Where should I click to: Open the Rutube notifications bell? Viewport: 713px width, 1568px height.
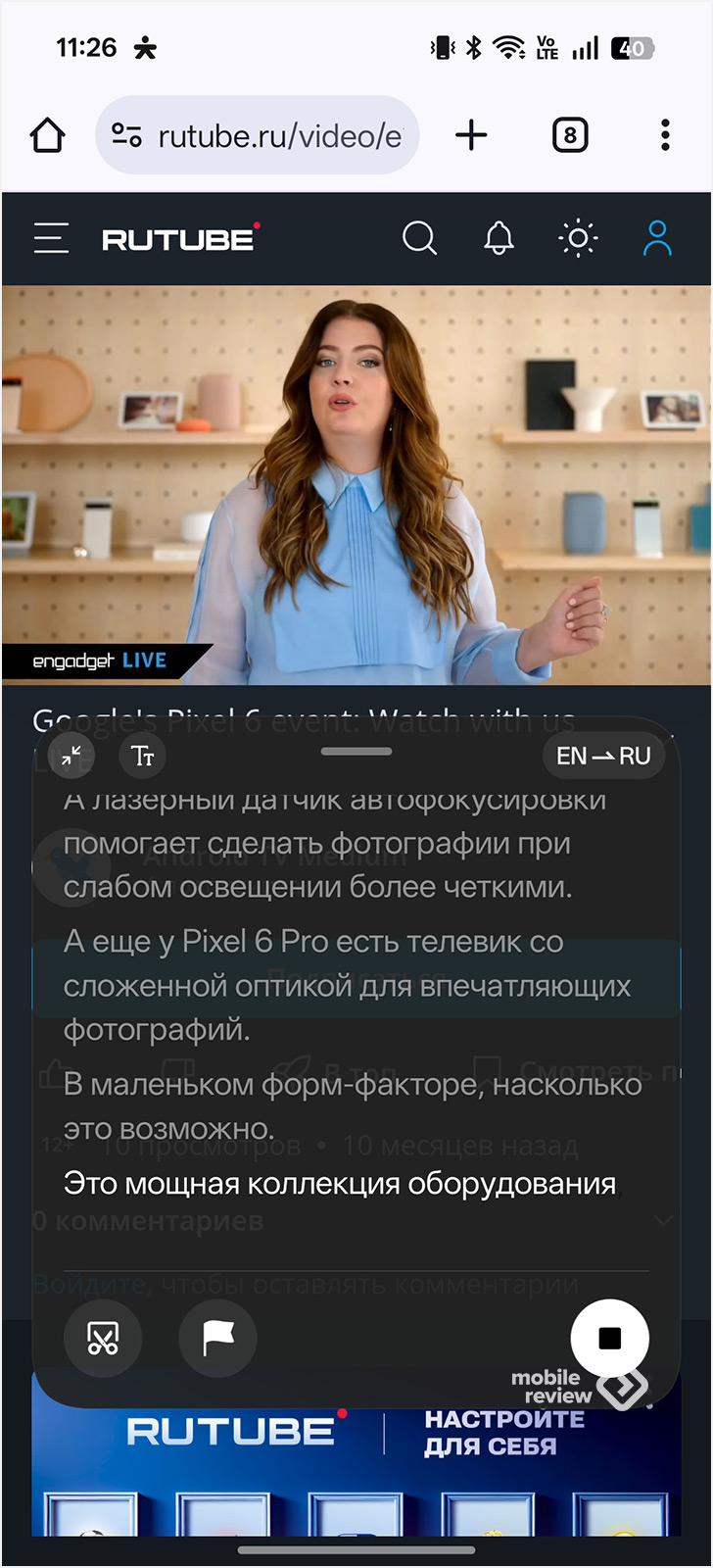click(x=499, y=238)
